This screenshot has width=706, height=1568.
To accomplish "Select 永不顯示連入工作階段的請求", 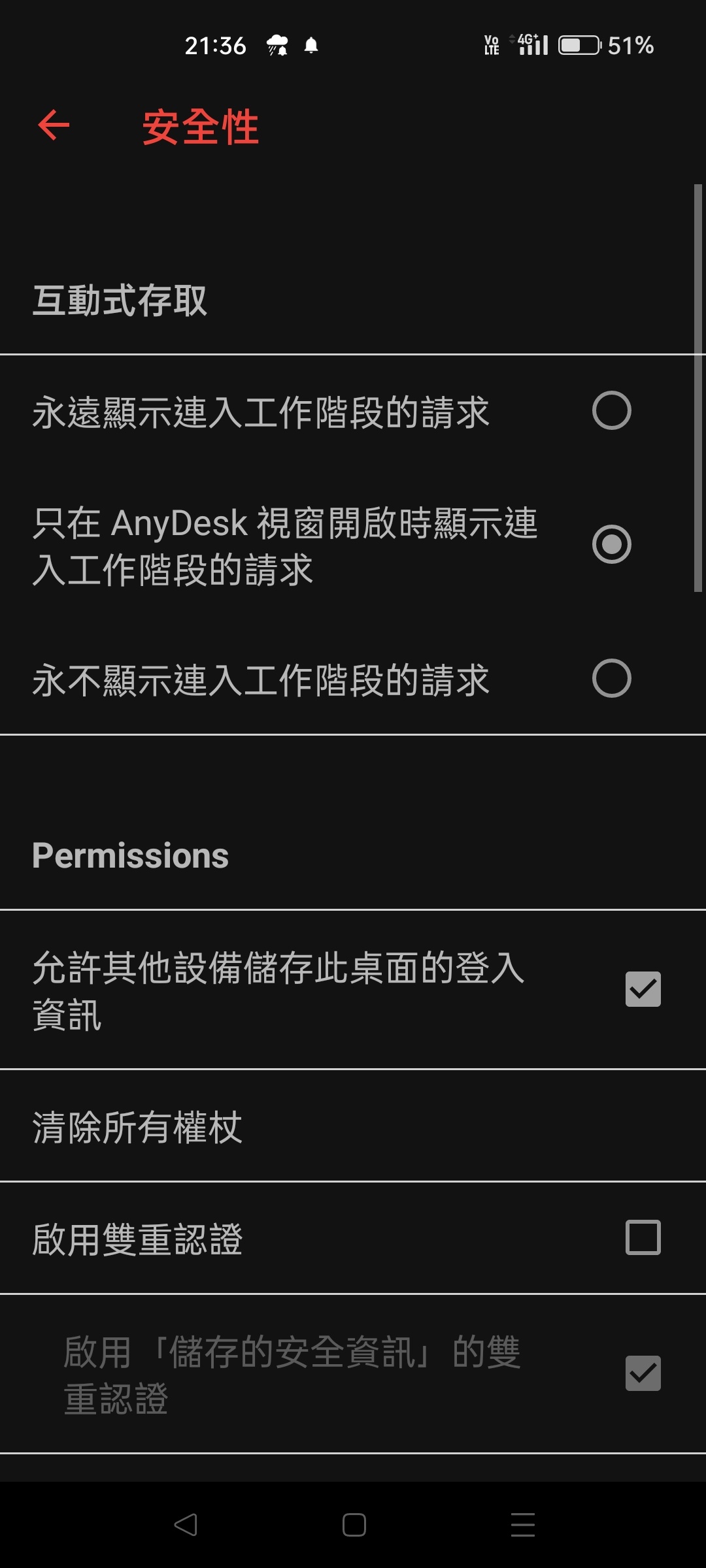I will point(611,679).
